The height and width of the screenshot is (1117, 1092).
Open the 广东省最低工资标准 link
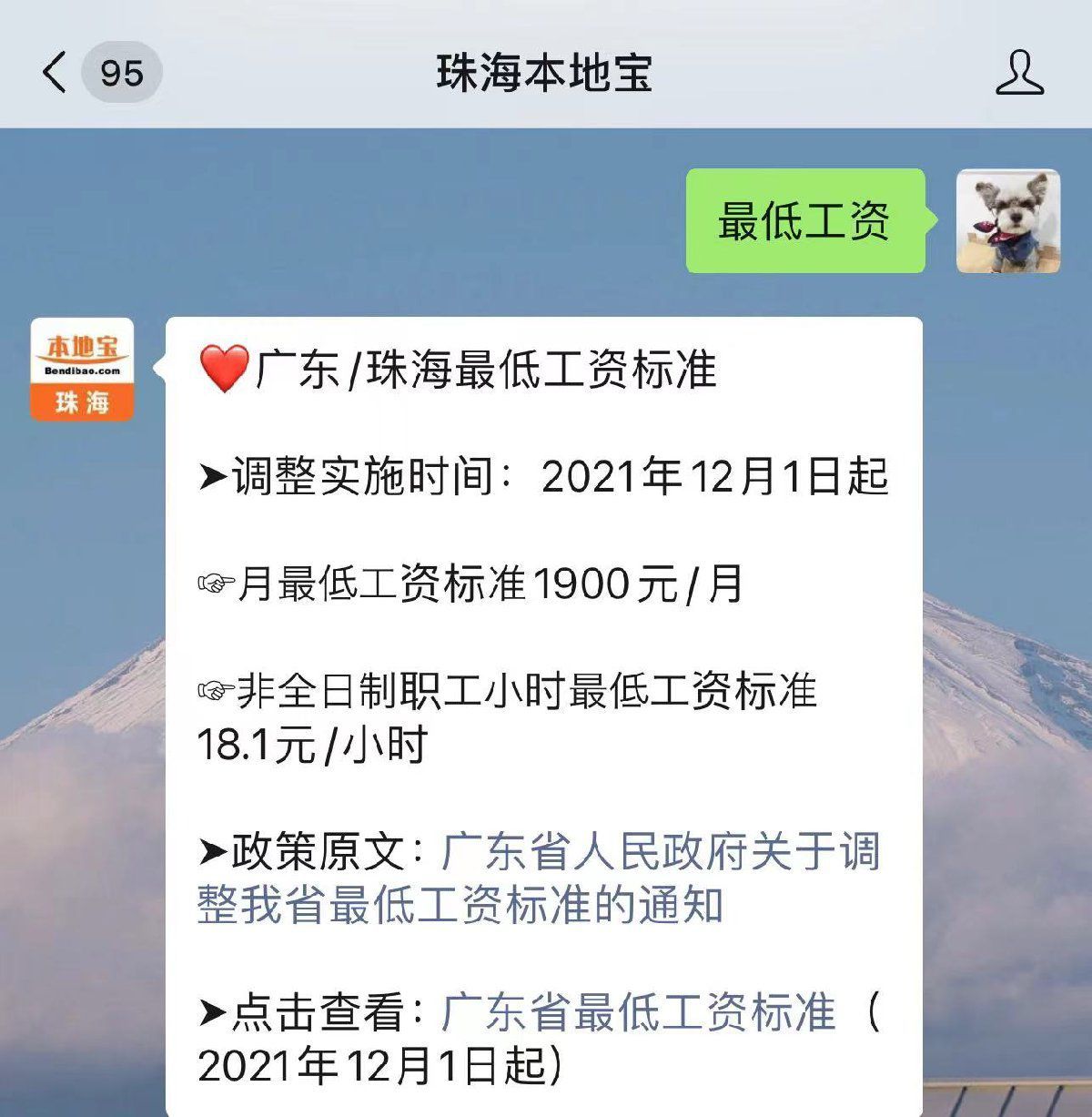[637, 1012]
